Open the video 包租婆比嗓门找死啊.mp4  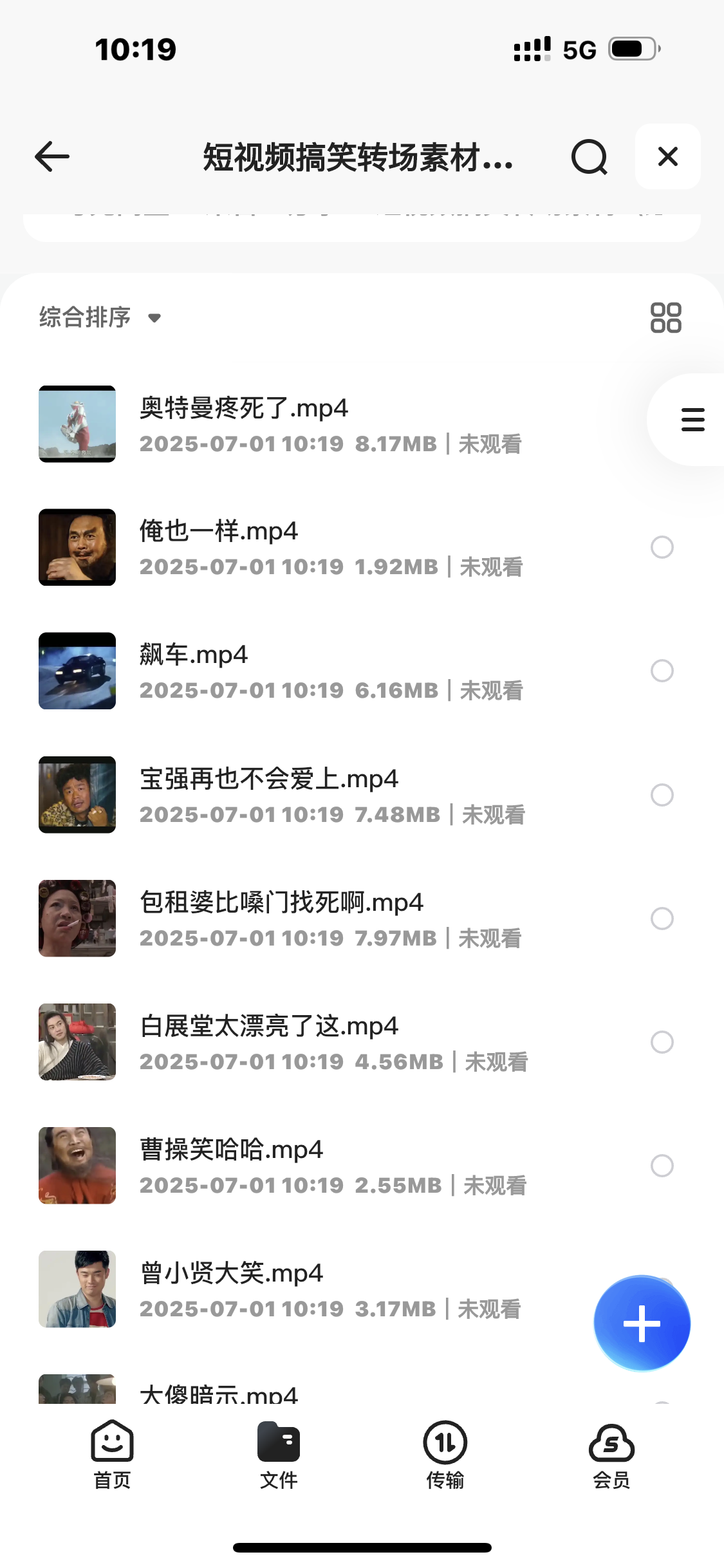(x=281, y=902)
